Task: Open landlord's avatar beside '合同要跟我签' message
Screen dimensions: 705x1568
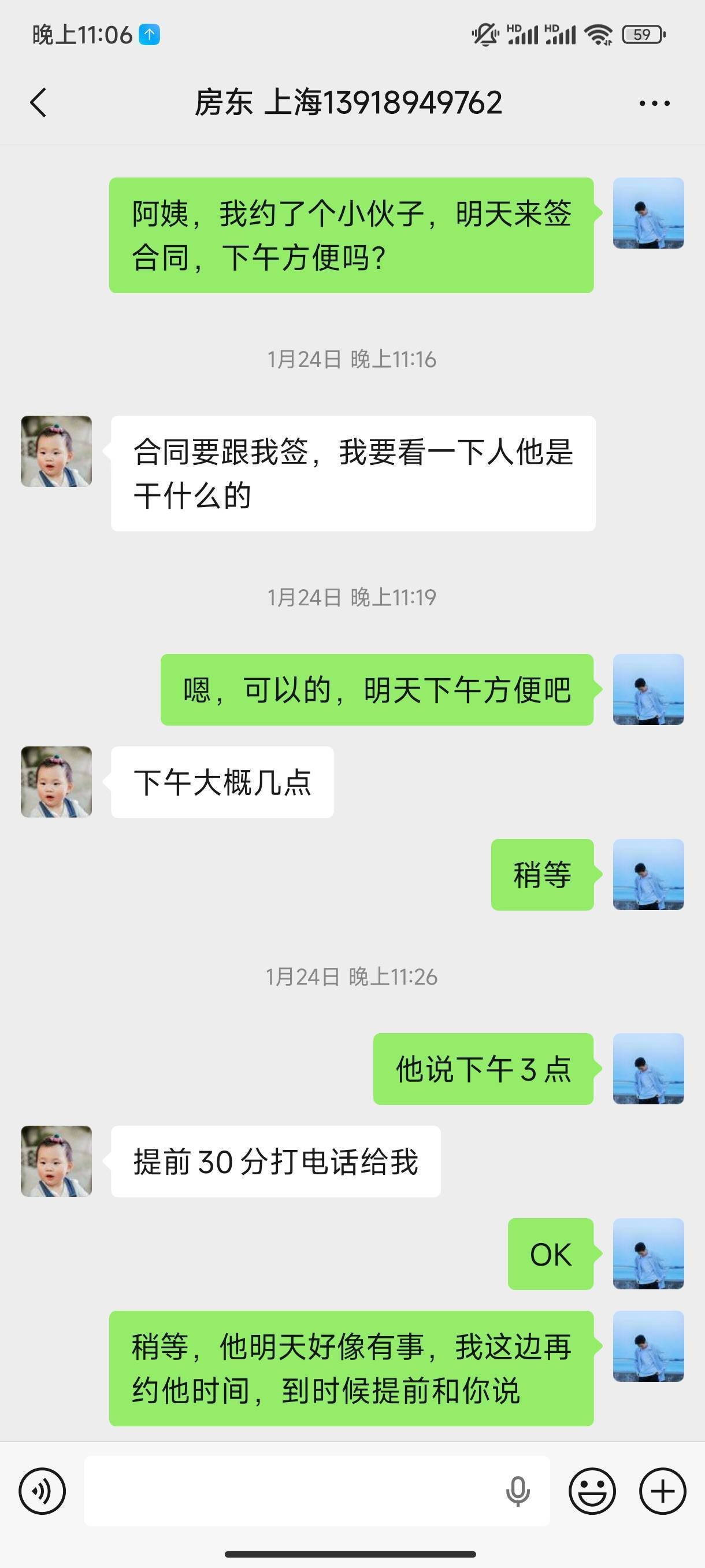Action: (57, 451)
